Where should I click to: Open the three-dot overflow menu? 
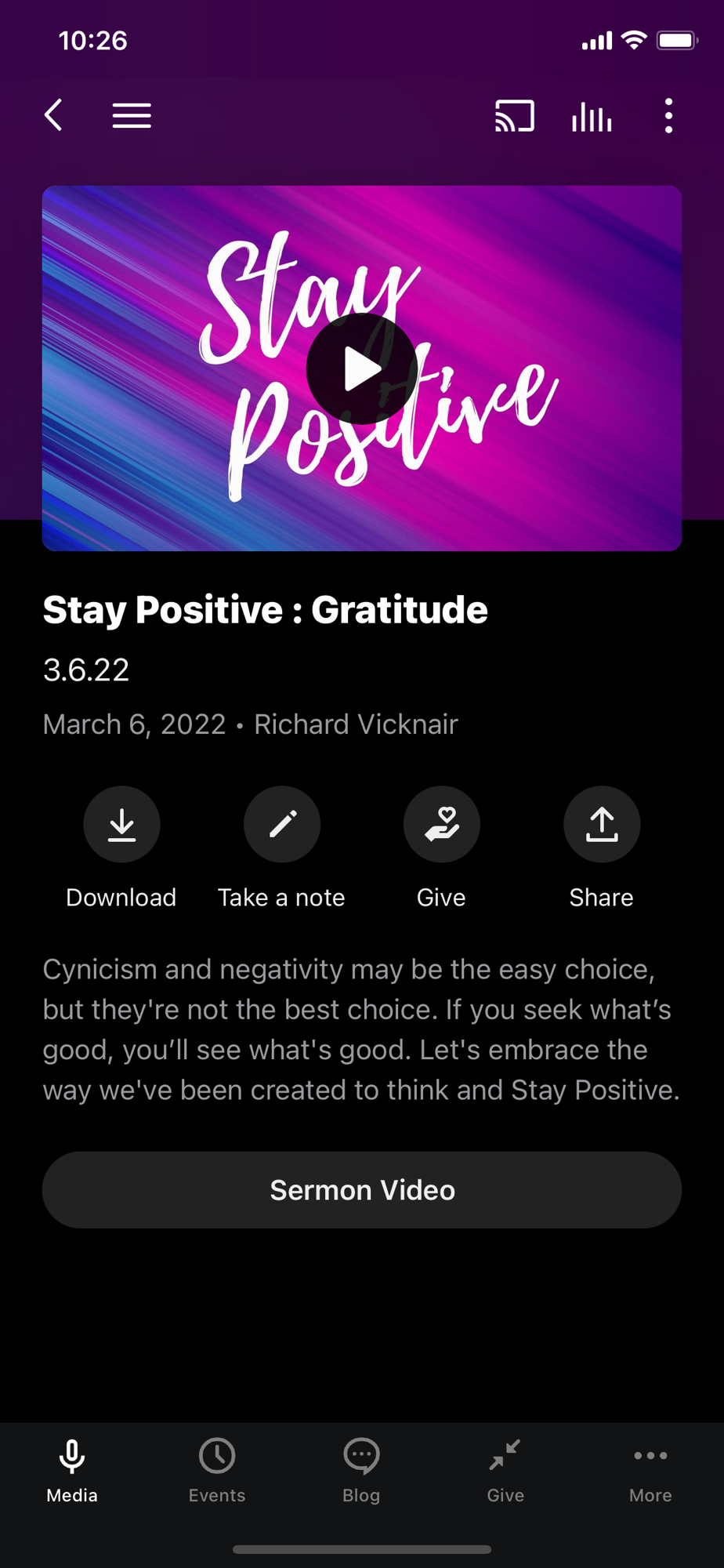point(668,116)
